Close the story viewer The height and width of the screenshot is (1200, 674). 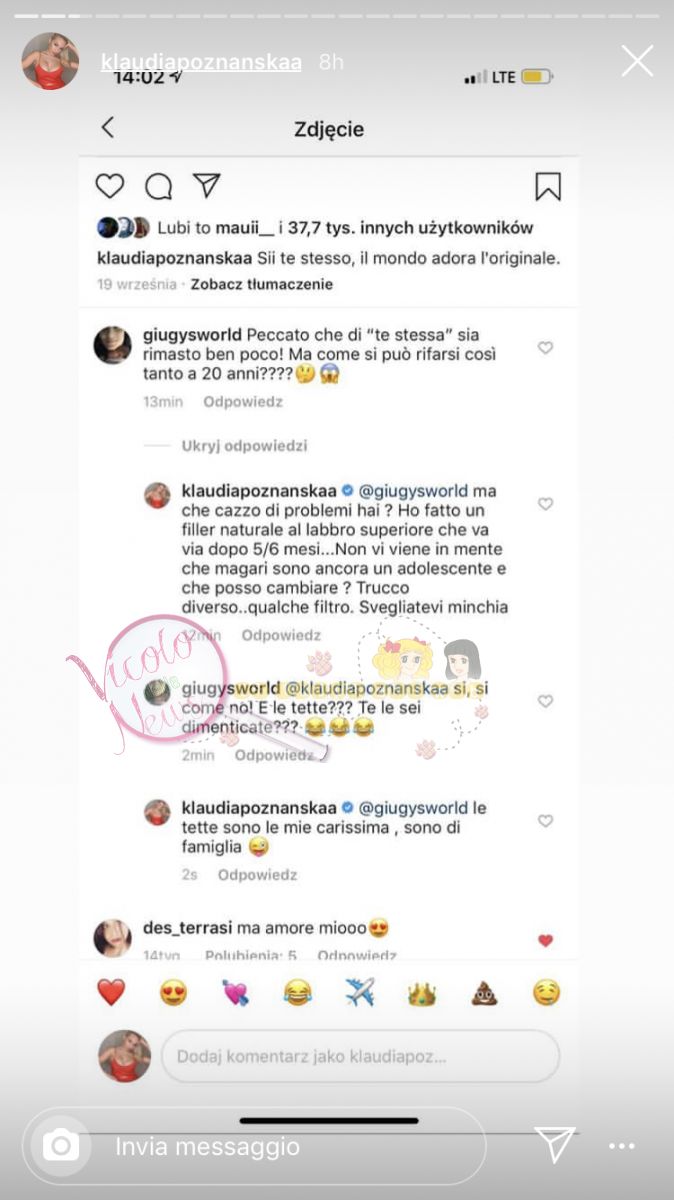pyautogui.click(x=637, y=61)
